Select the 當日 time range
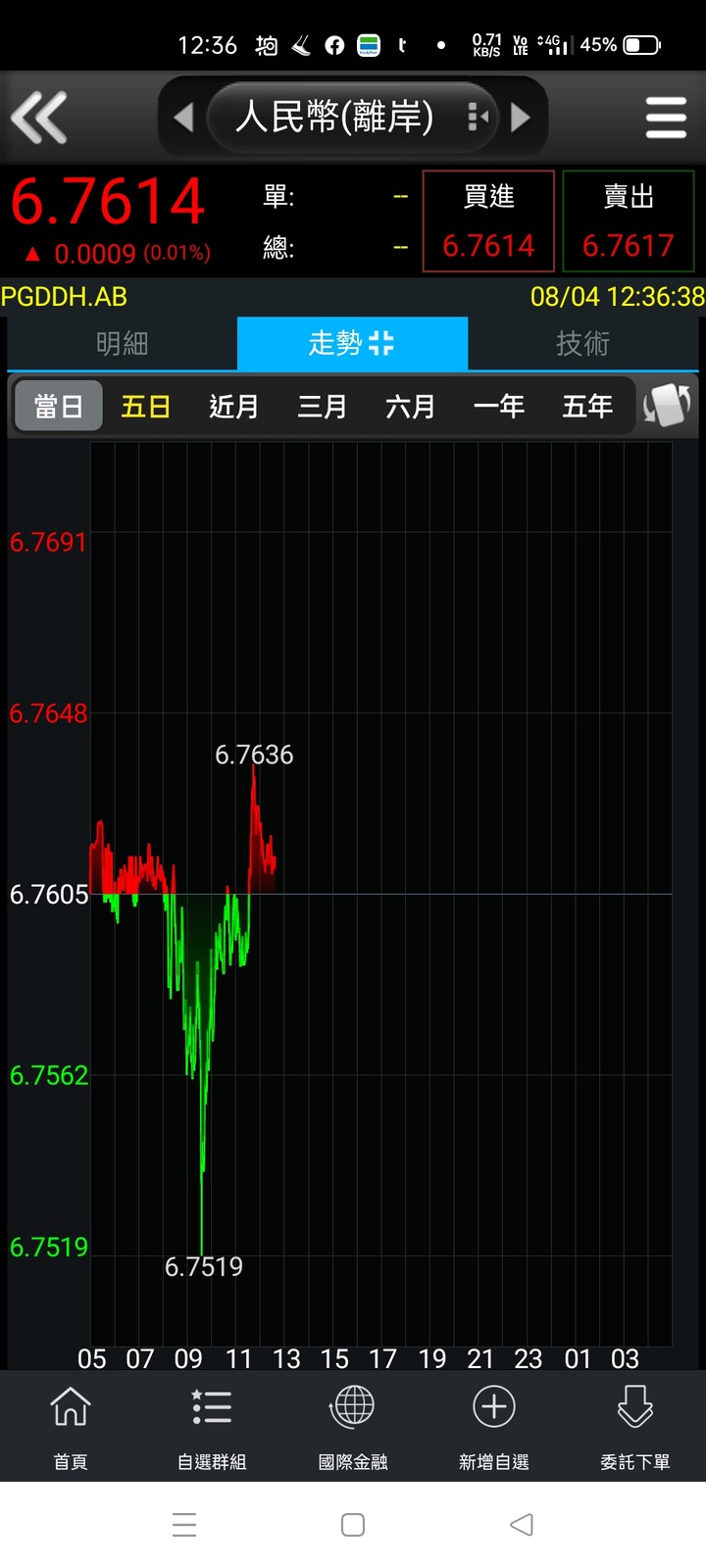The width and height of the screenshot is (706, 1568). pyautogui.click(x=58, y=406)
